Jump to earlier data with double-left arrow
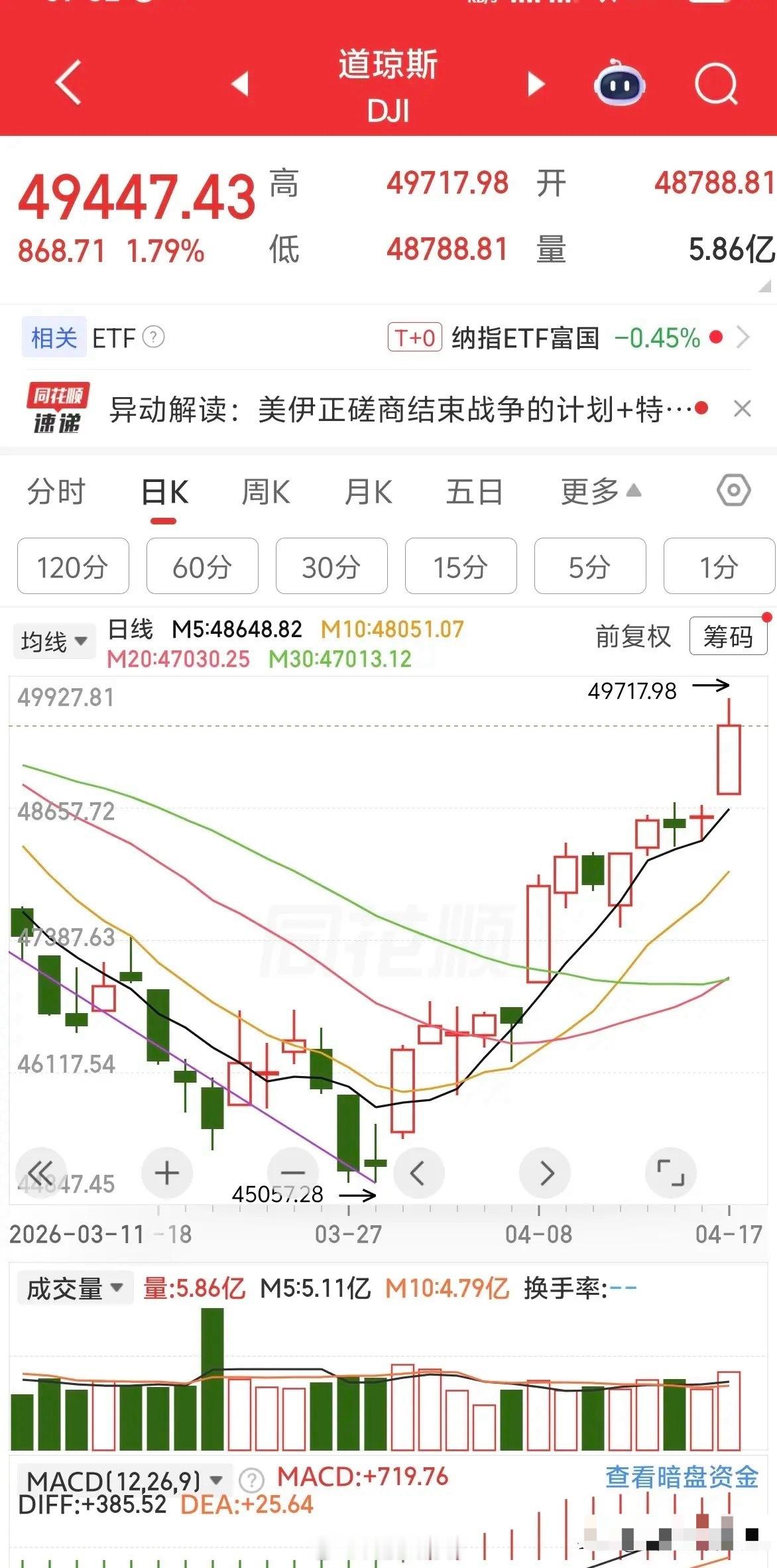Viewport: 777px width, 1568px height. tap(42, 1172)
